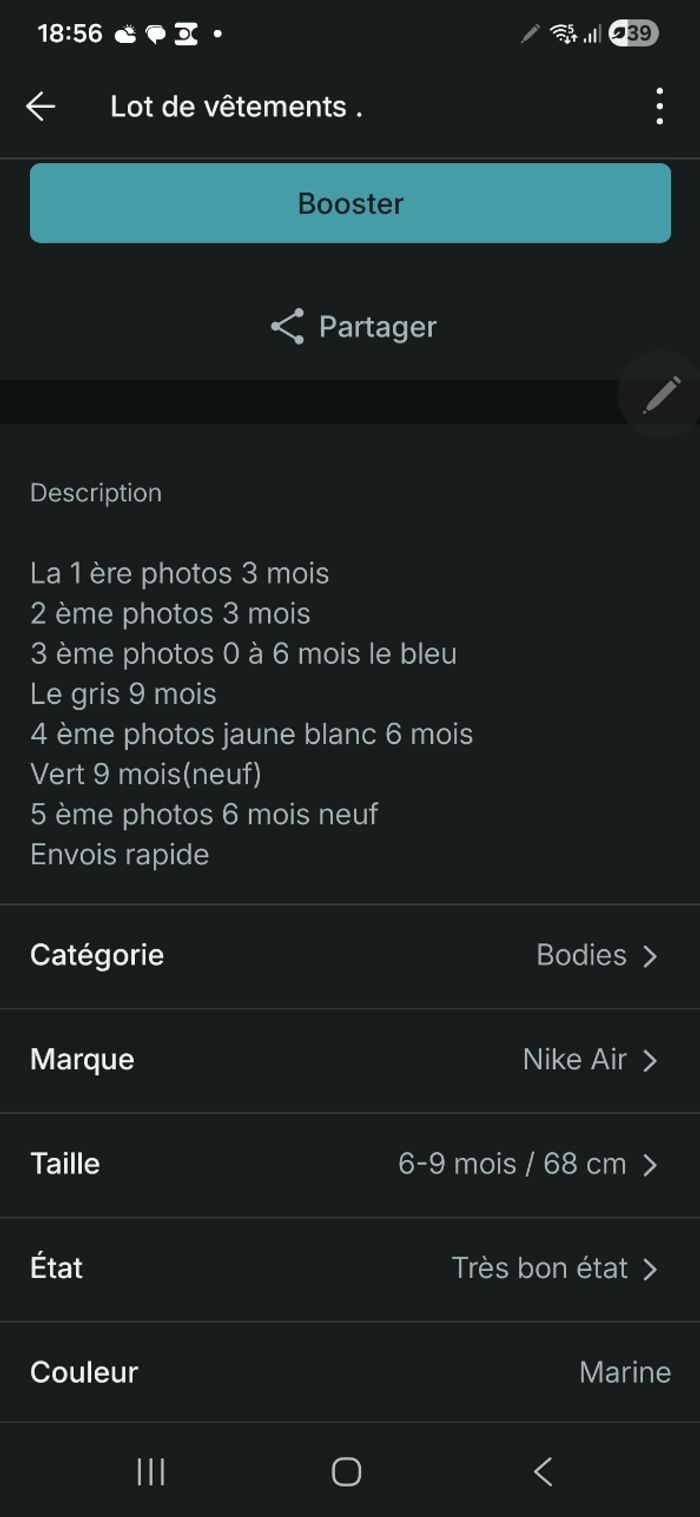
Task: Open the Taille 6-9 mois row
Action: [x=350, y=1164]
